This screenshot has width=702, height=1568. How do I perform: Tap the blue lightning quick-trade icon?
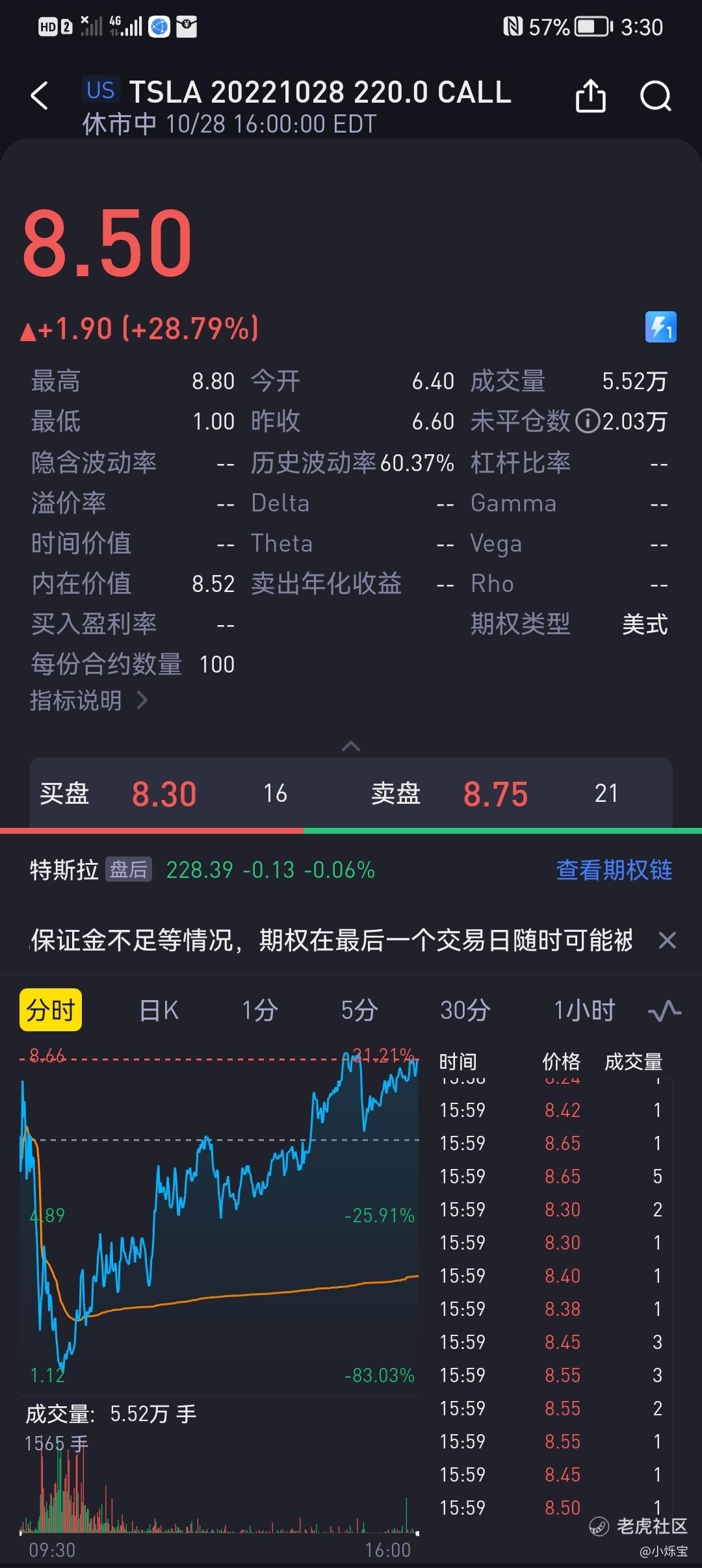click(660, 327)
